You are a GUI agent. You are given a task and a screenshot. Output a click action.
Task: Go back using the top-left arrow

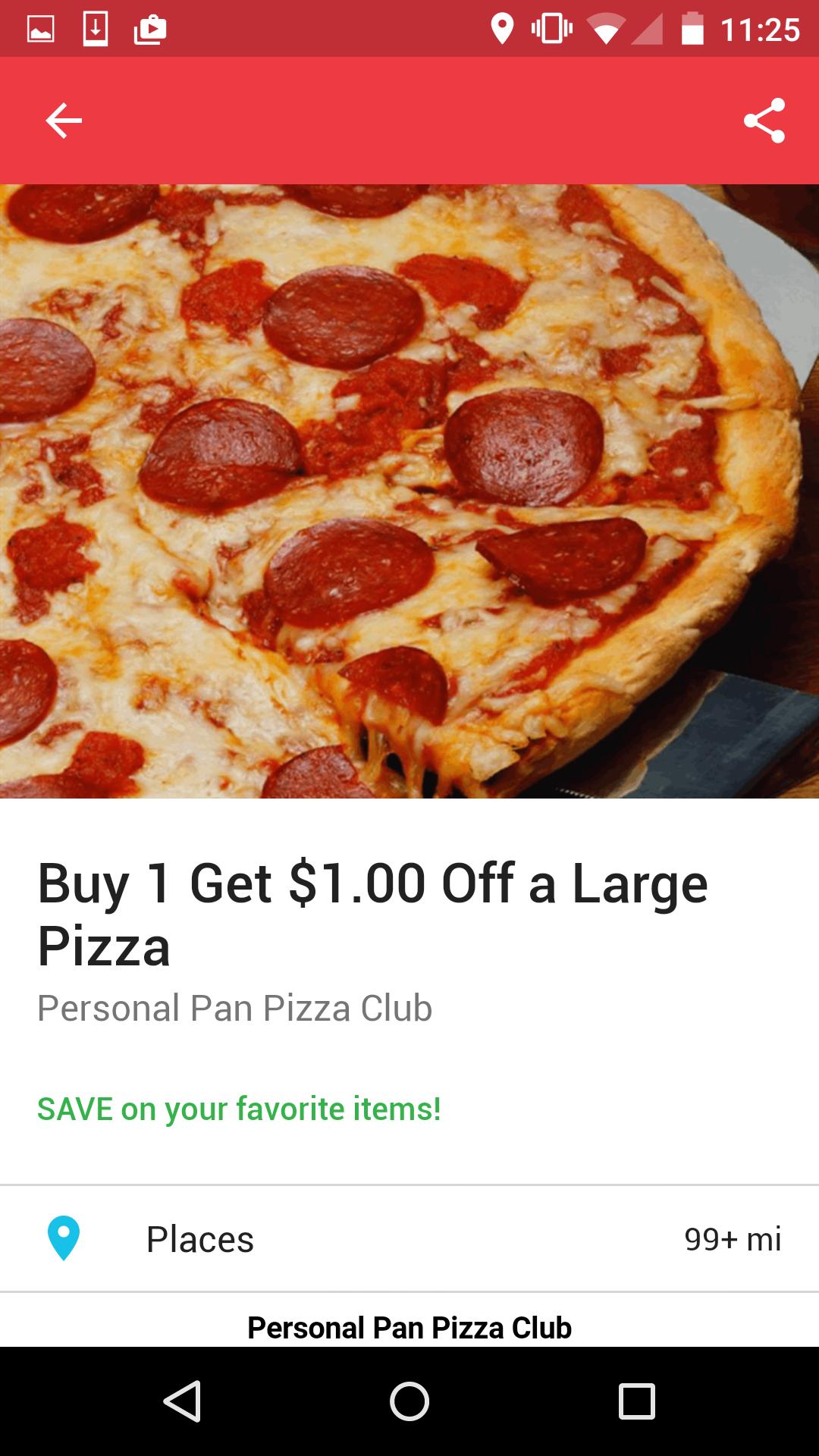pos(64,121)
